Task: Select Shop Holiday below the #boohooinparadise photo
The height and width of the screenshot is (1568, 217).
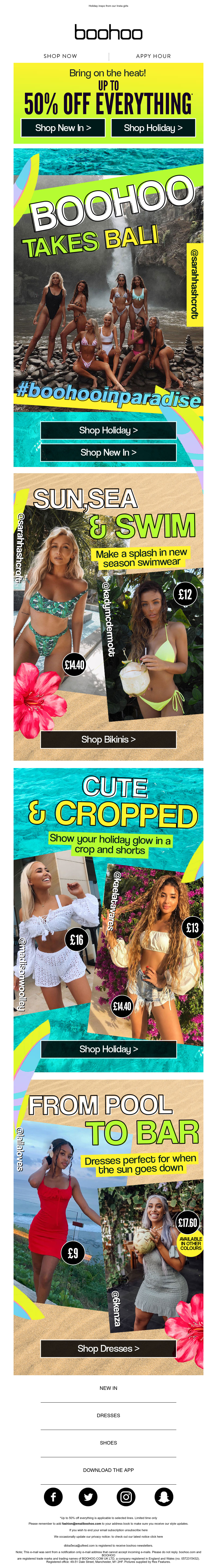Action: click(x=108, y=430)
